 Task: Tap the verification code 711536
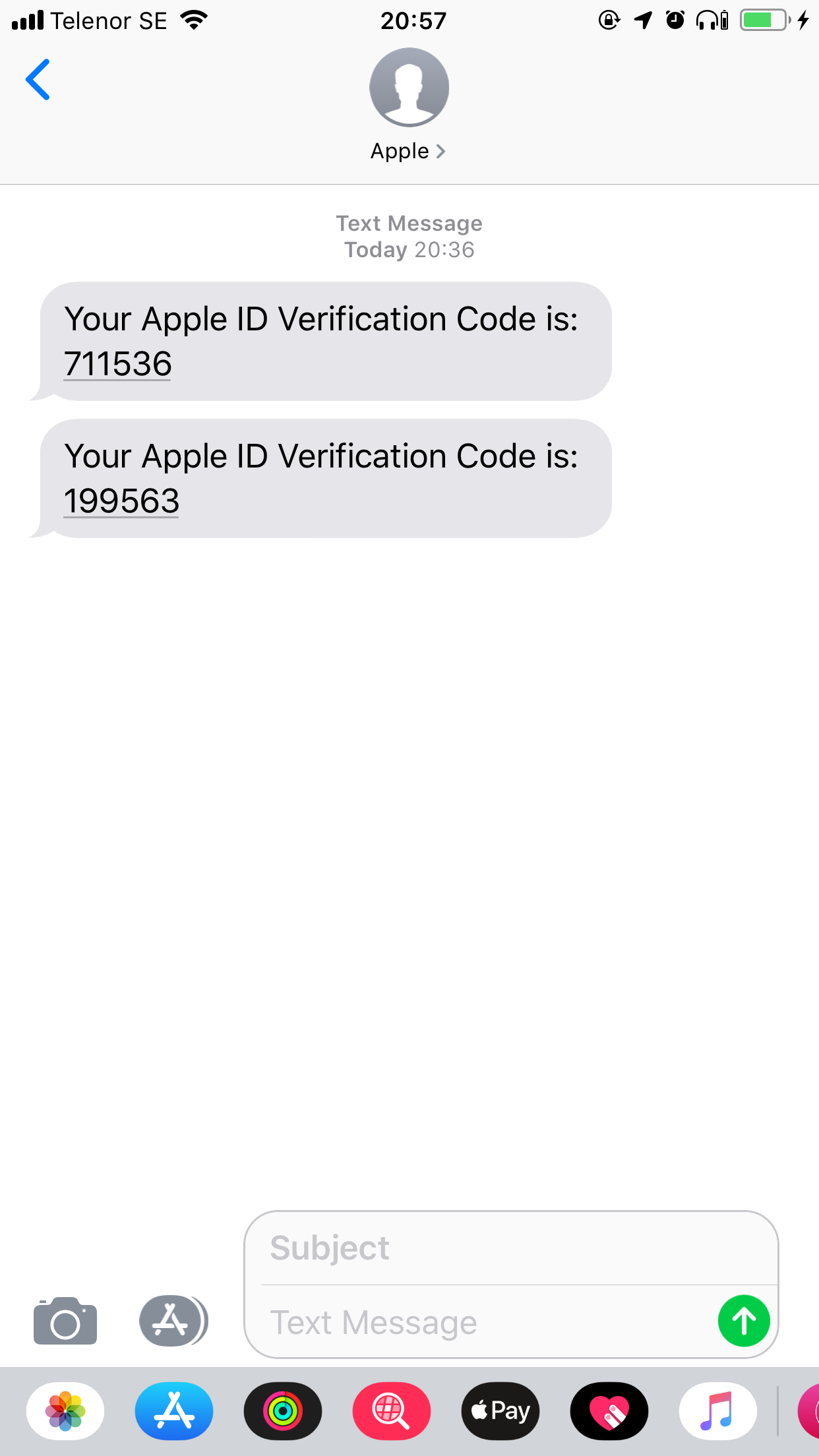click(x=118, y=364)
